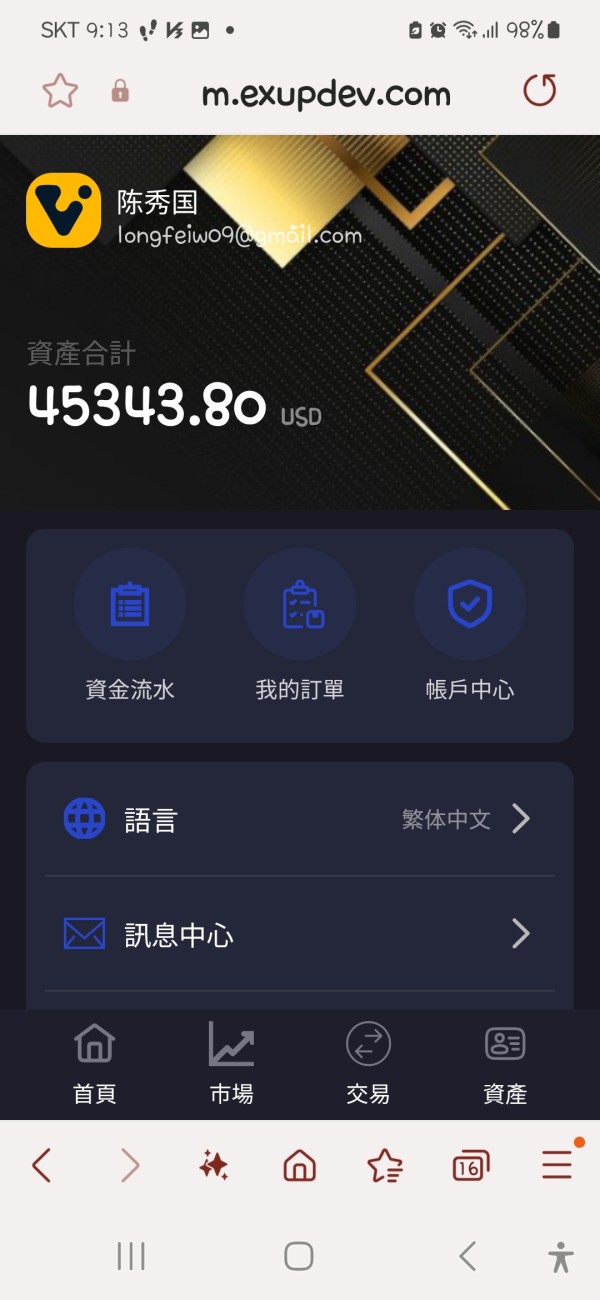Tap the system recent apps button
Image resolution: width=600 pixels, height=1300 pixels.
[x=131, y=1256]
